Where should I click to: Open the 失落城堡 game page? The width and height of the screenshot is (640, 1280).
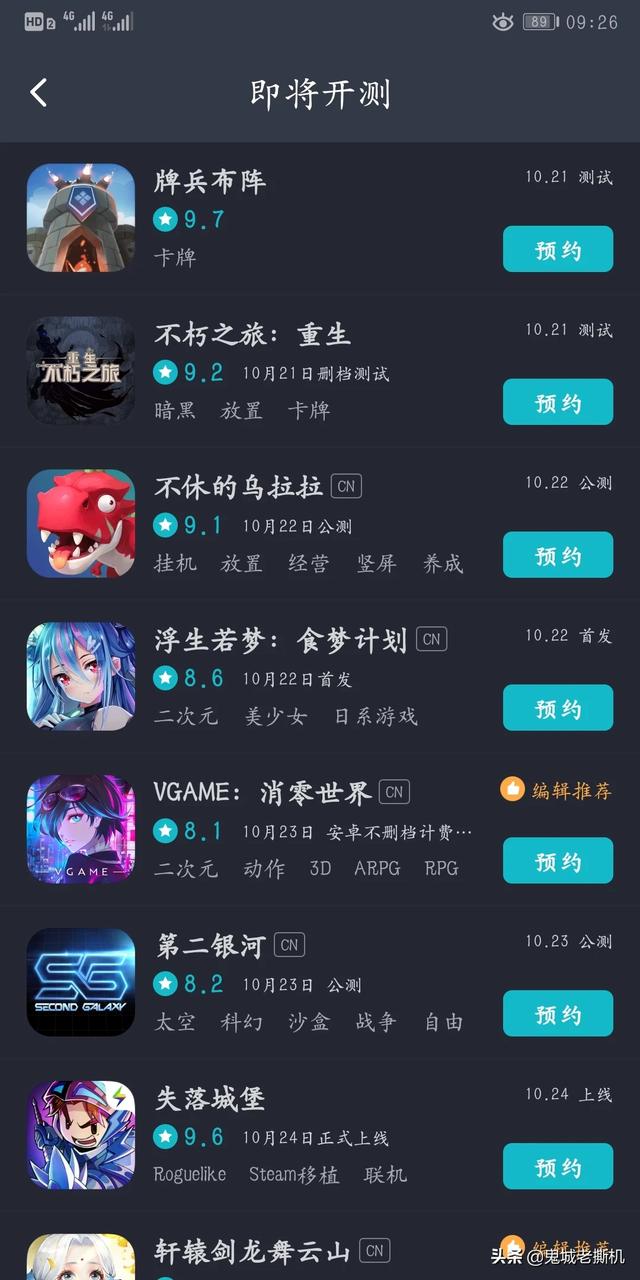click(210, 1098)
